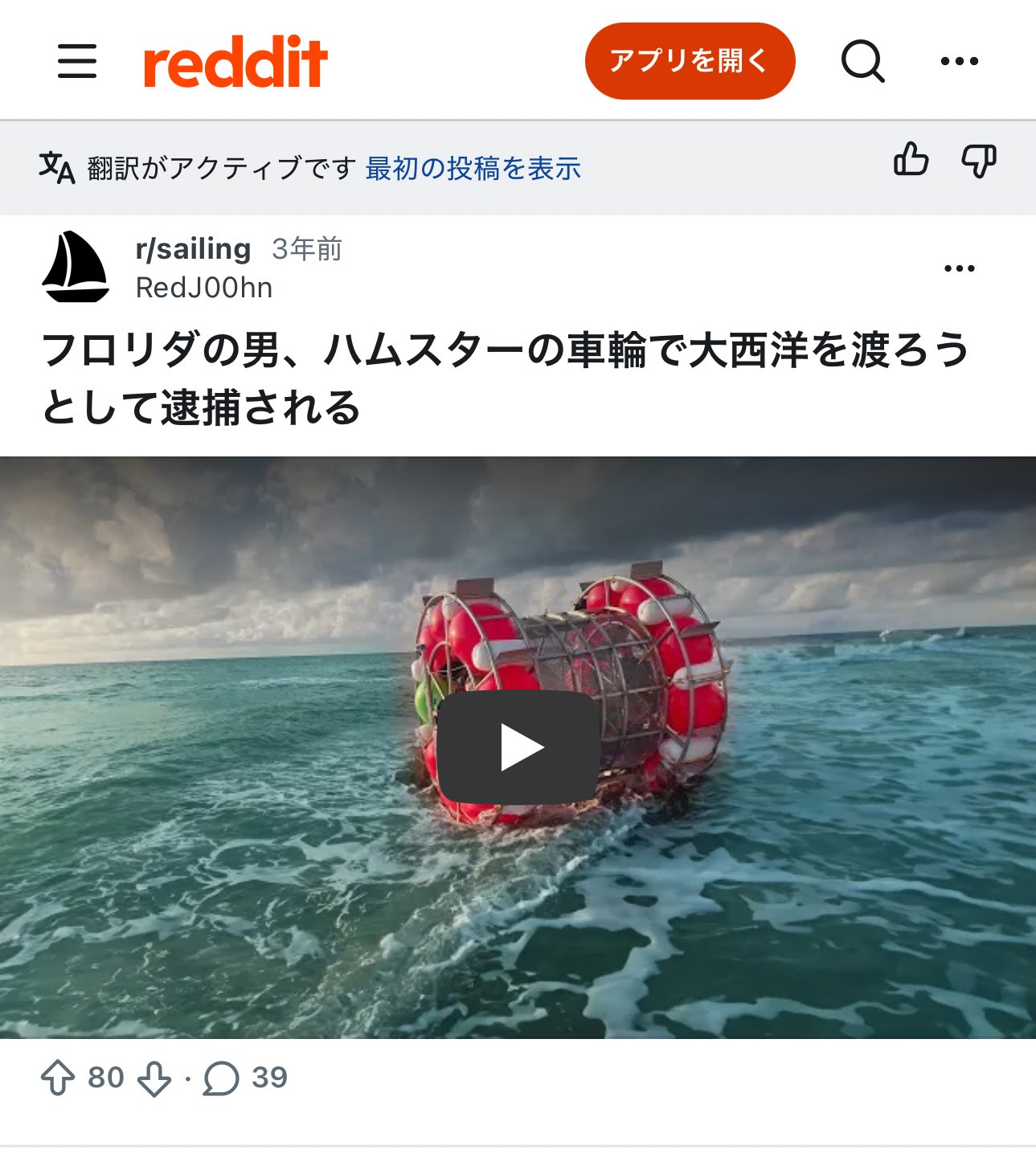The image size is (1036, 1170).
Task: Open the 39 comments
Action: (x=245, y=1078)
